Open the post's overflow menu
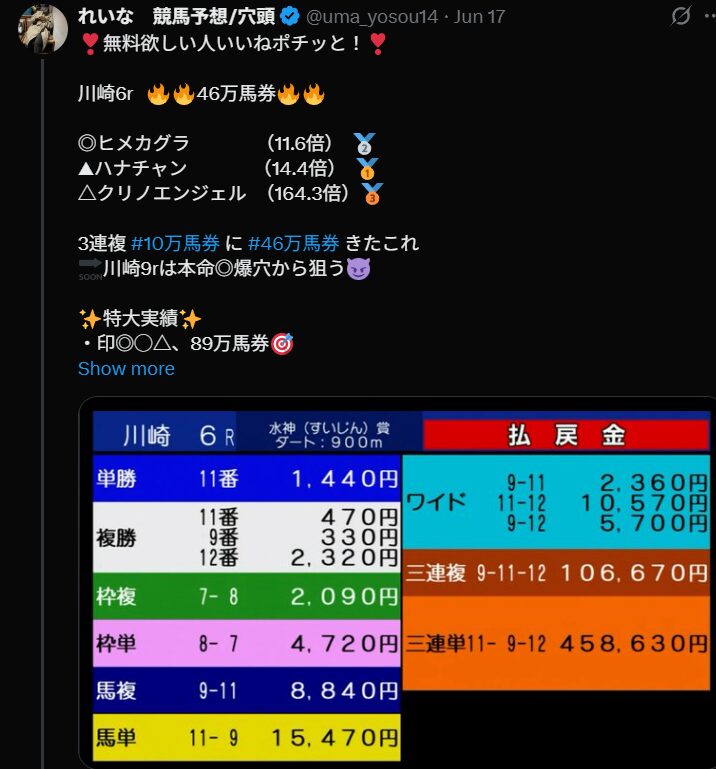 [699, 17]
